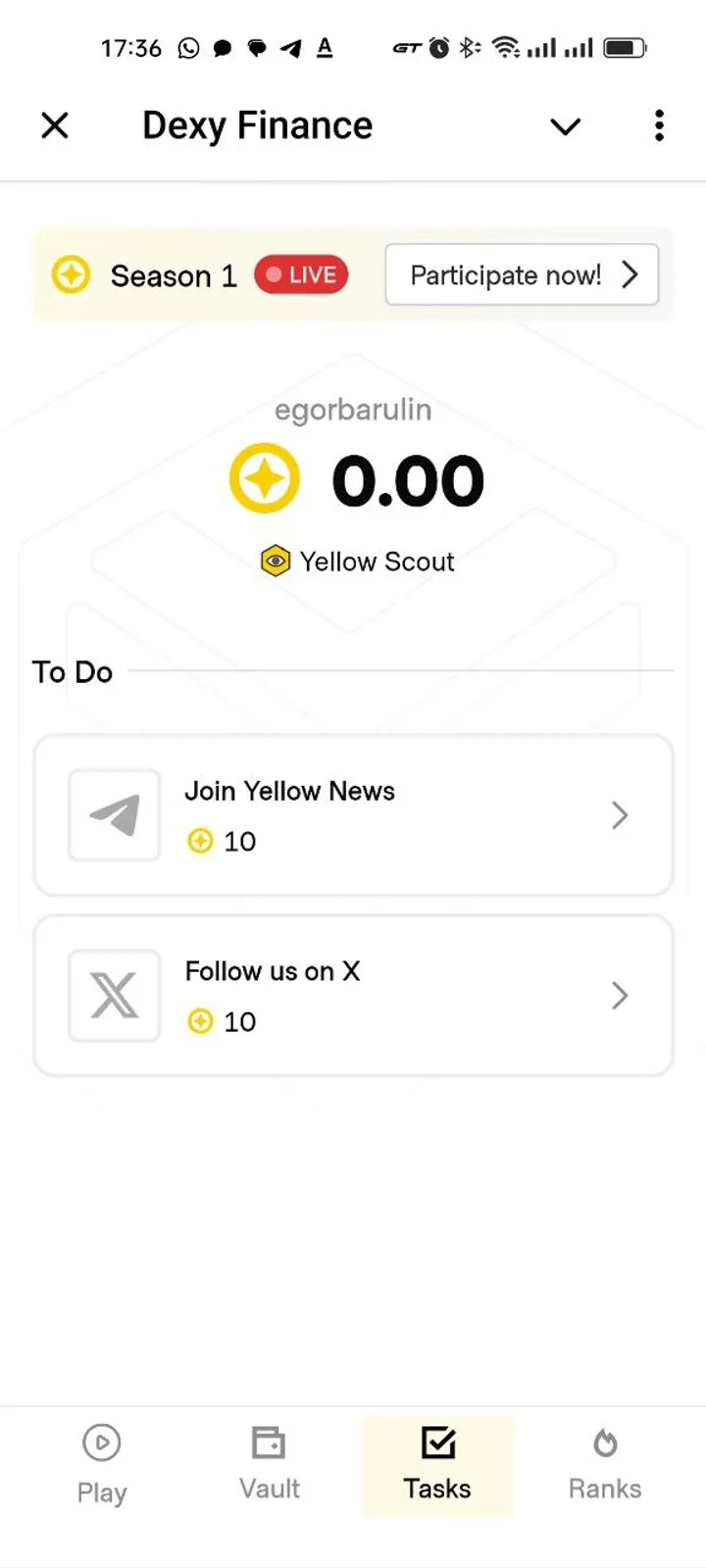
Task: Tap the yellow coin icon next to 0.00
Action: 264,478
